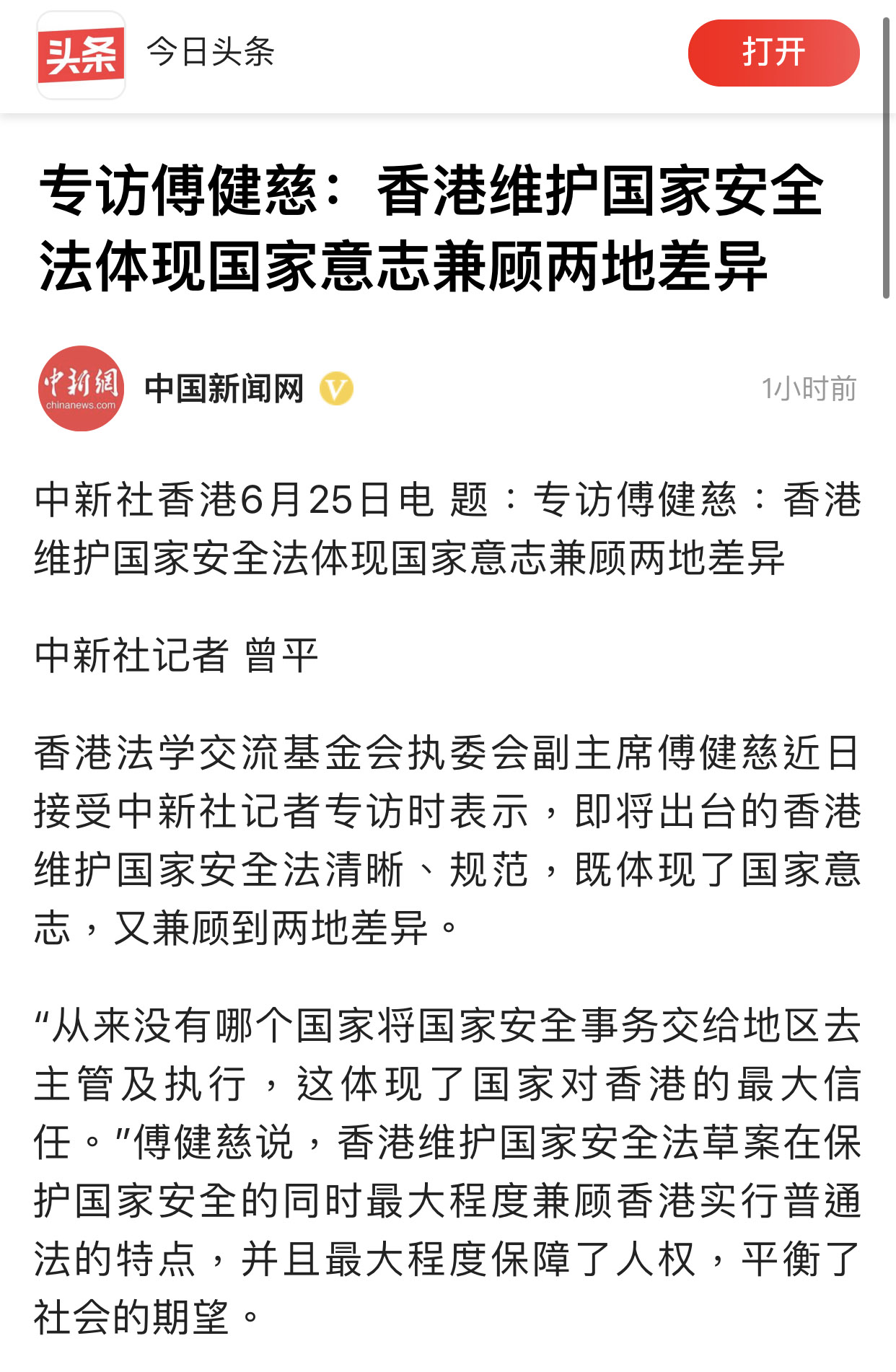
Task: Tap the red 打开 button
Action: [773, 53]
